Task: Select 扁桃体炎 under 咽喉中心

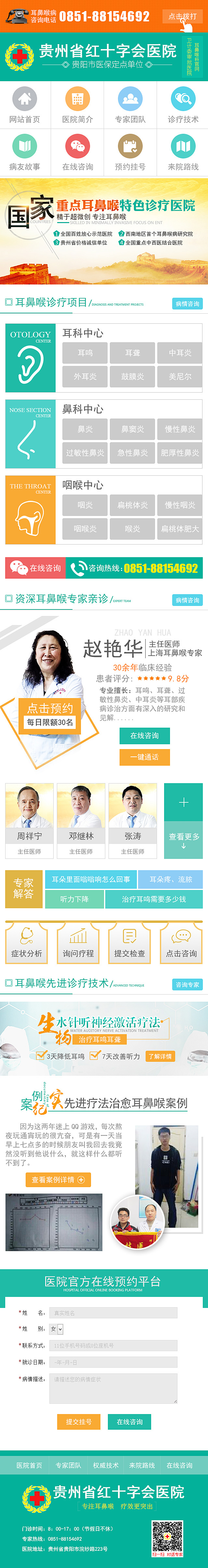Action: pyautogui.click(x=132, y=505)
